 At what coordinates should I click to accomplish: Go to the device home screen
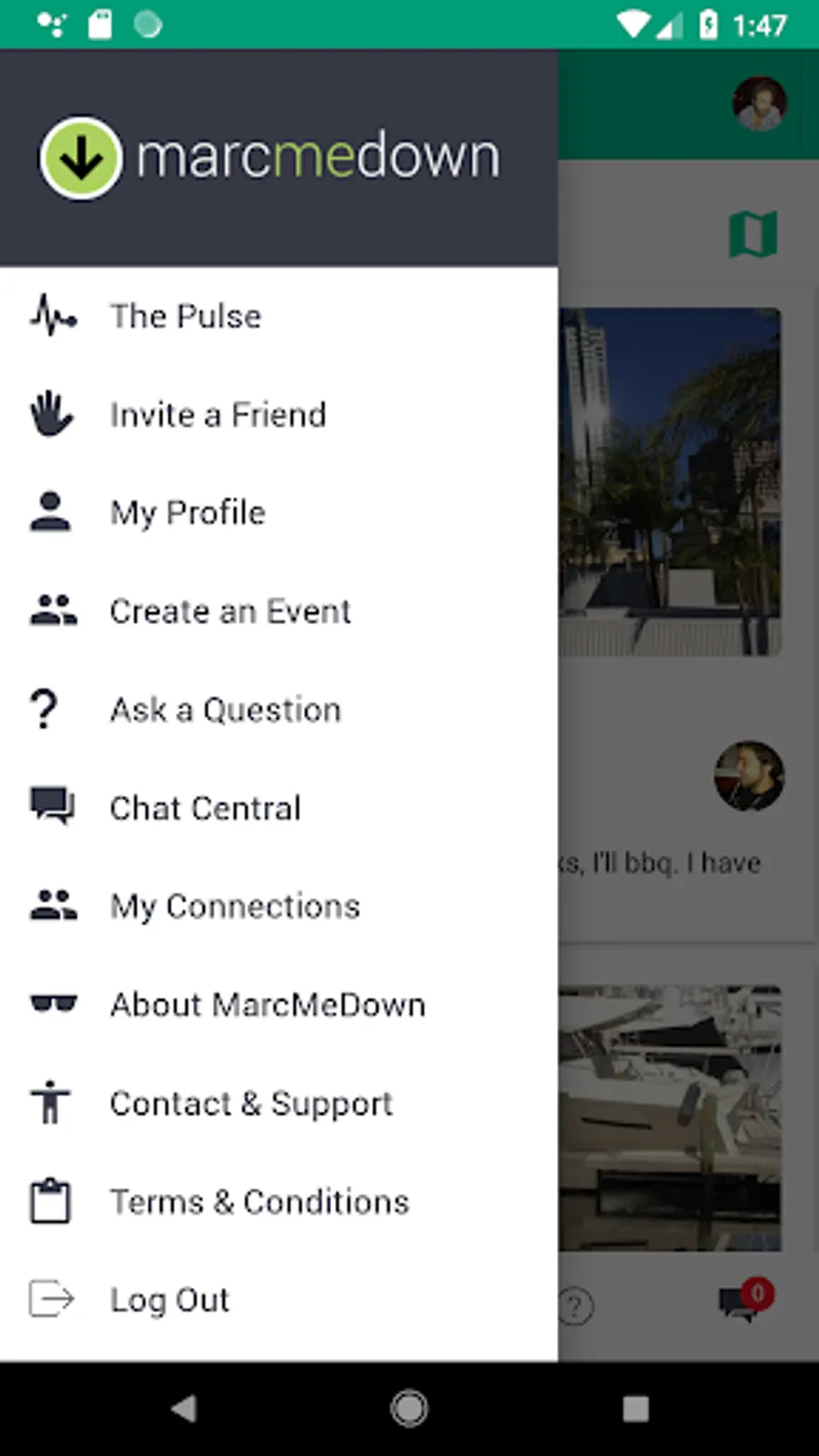click(409, 1409)
